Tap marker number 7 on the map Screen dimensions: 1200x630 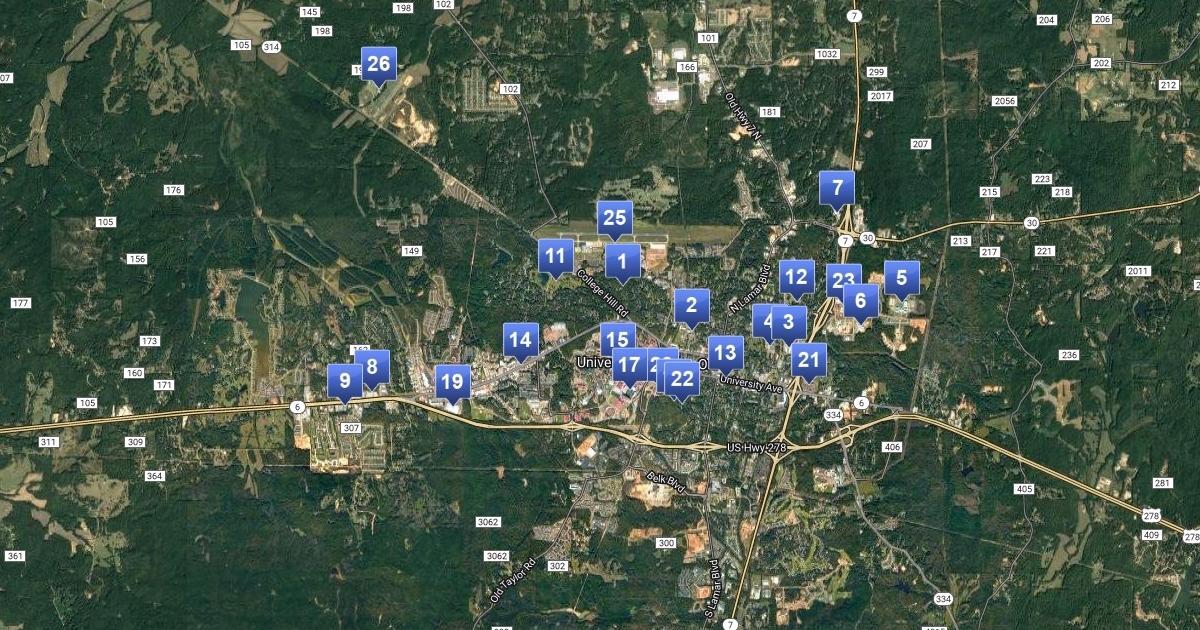[x=837, y=188]
